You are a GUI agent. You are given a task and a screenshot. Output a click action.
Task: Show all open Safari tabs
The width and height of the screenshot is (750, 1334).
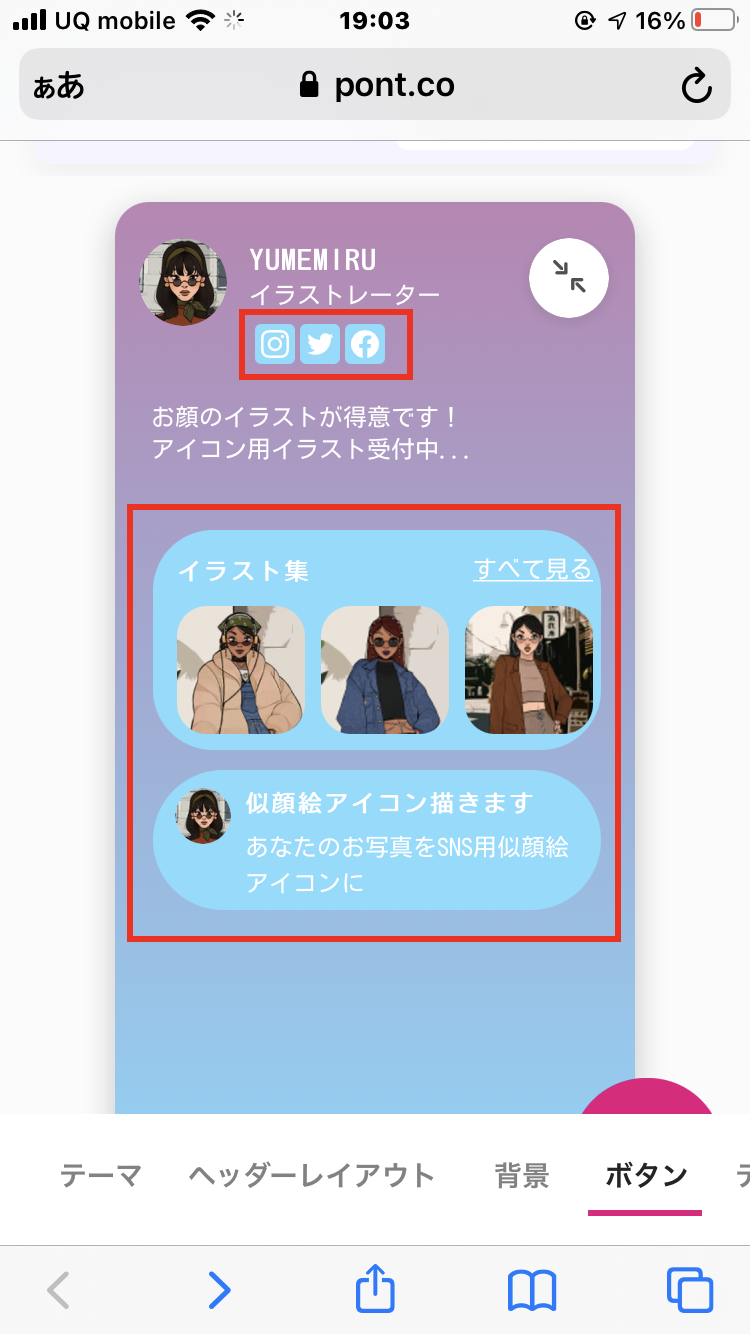pos(689,1289)
